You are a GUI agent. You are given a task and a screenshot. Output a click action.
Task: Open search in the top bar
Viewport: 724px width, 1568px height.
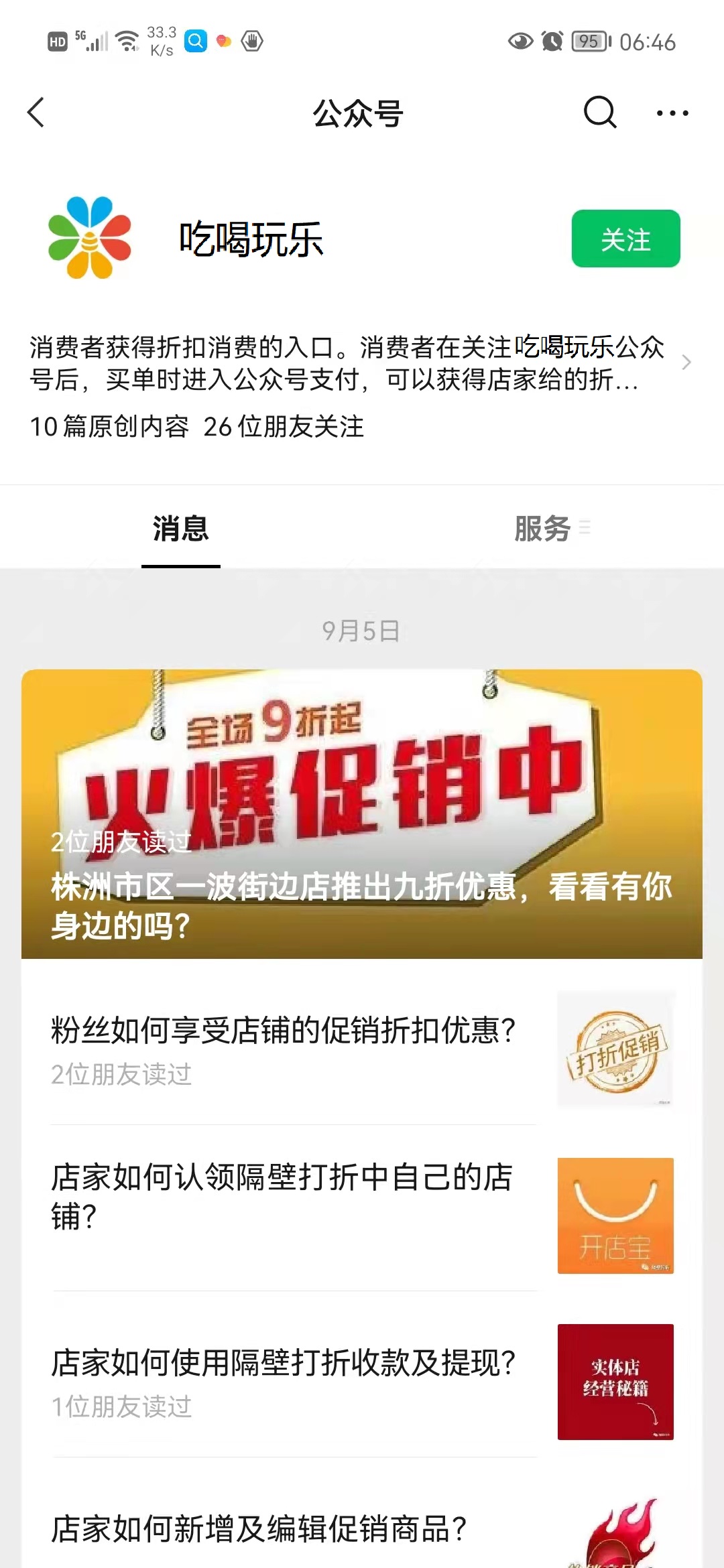coord(599,113)
